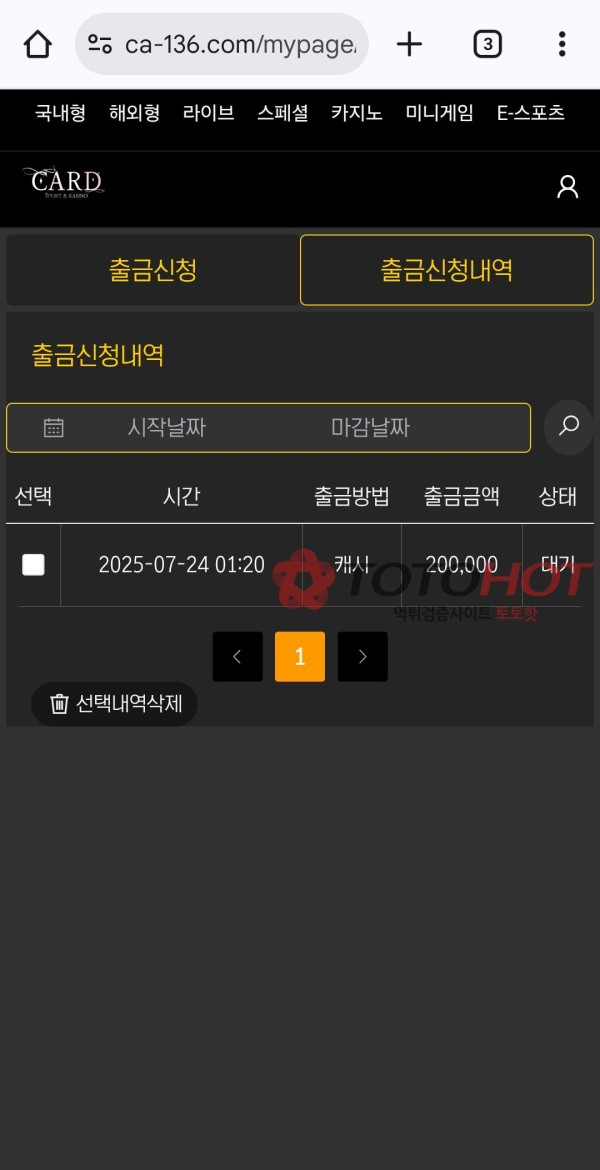Open the 스페셜 menu

click(282, 113)
